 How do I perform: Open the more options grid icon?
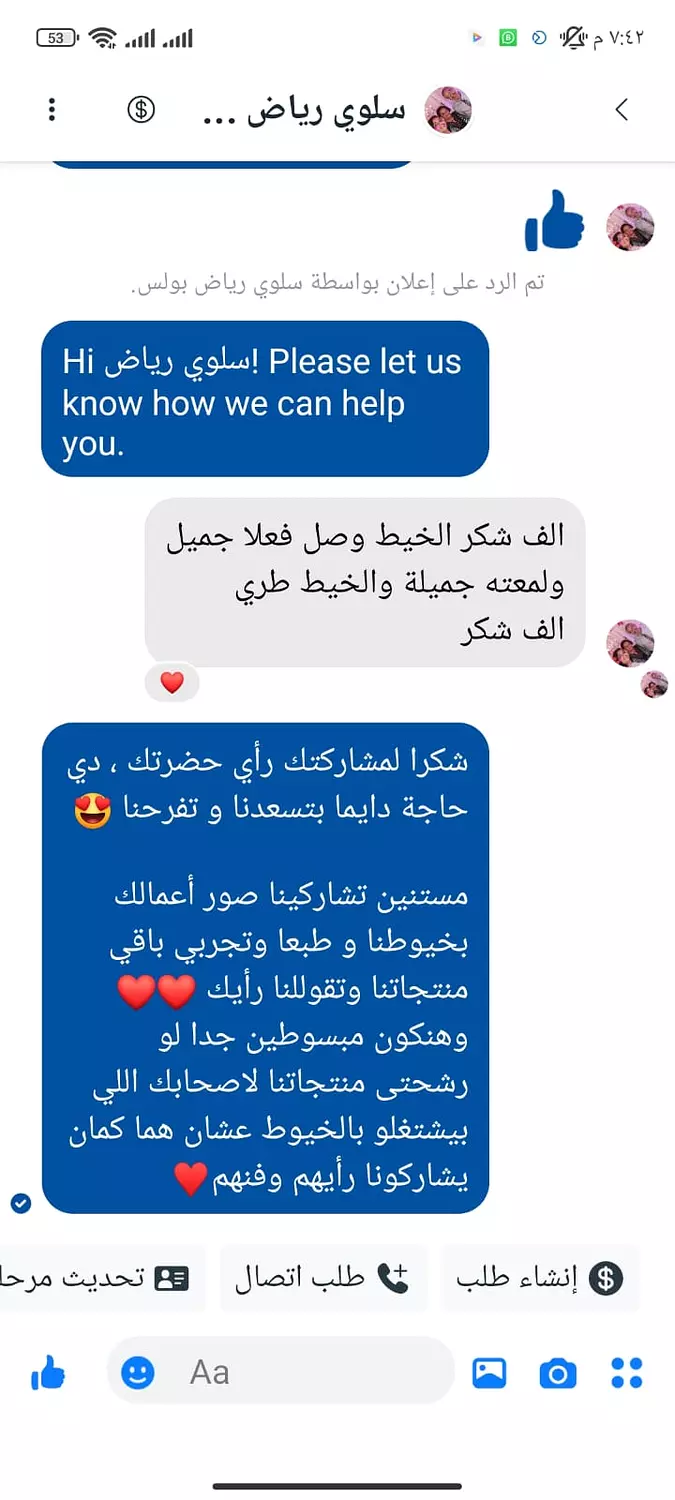[x=627, y=1372]
